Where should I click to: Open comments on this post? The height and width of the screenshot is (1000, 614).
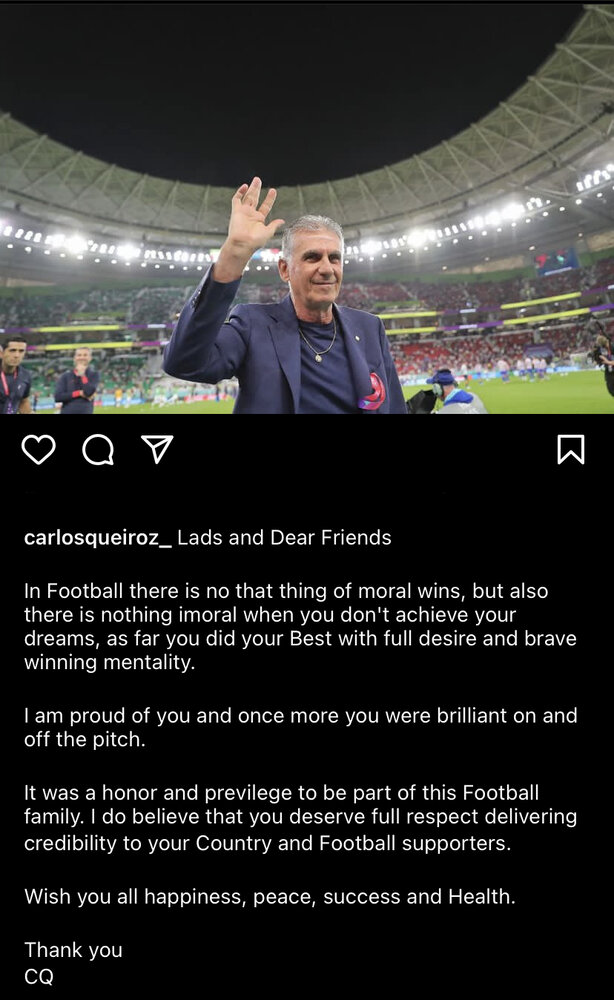pyautogui.click(x=97, y=450)
